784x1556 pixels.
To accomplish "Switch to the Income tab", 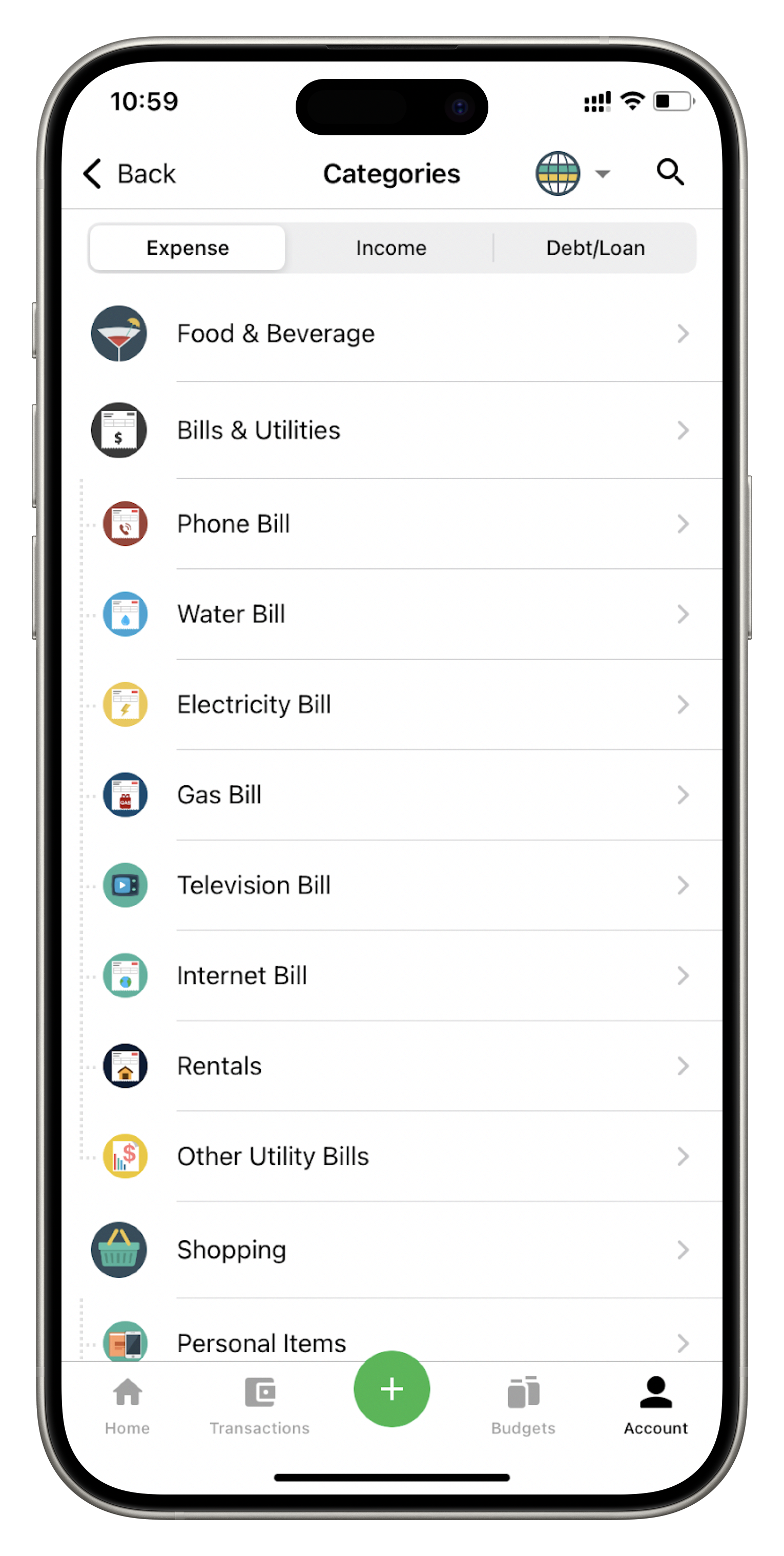I will (x=391, y=248).
